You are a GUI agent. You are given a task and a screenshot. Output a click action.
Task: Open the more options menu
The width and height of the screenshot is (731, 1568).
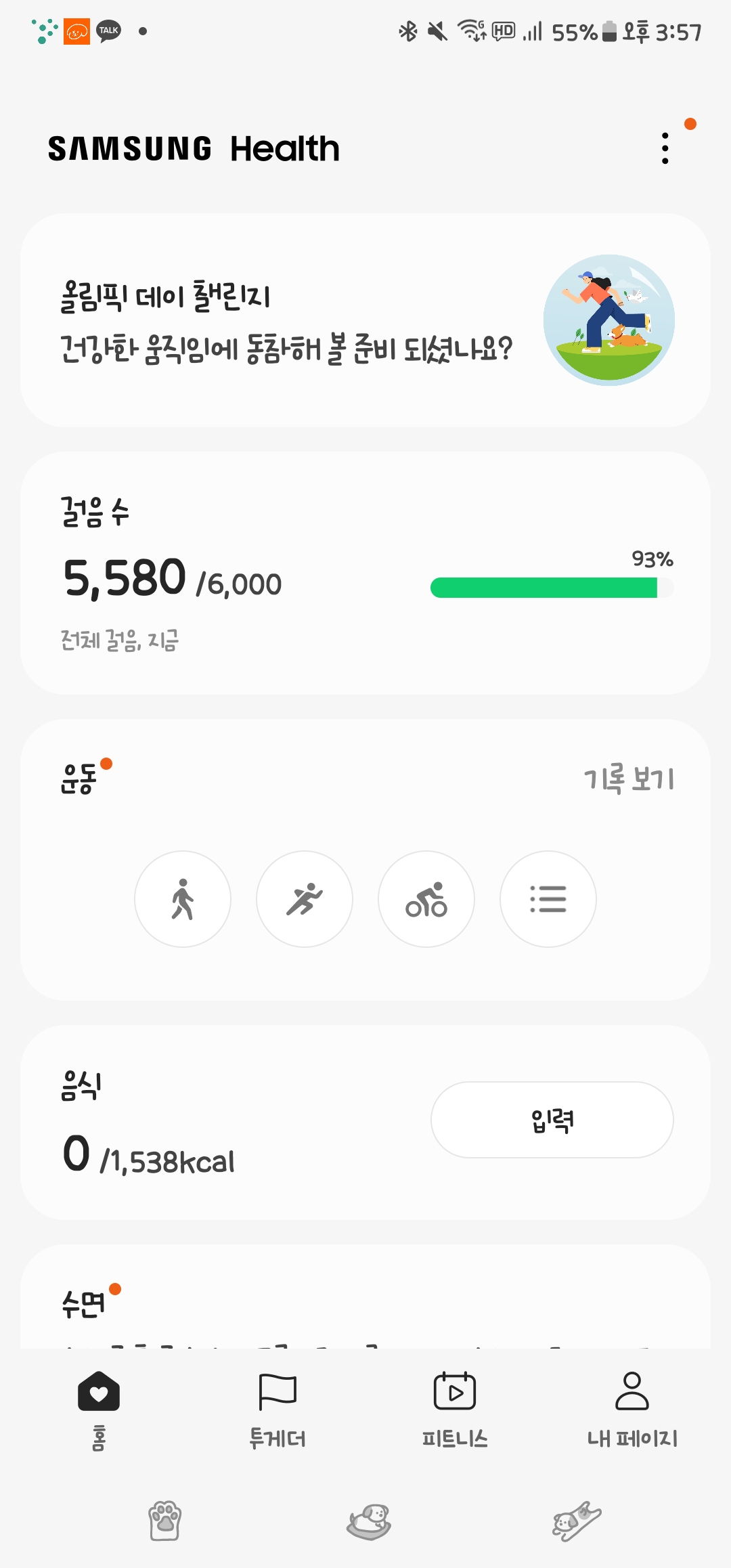[665, 148]
